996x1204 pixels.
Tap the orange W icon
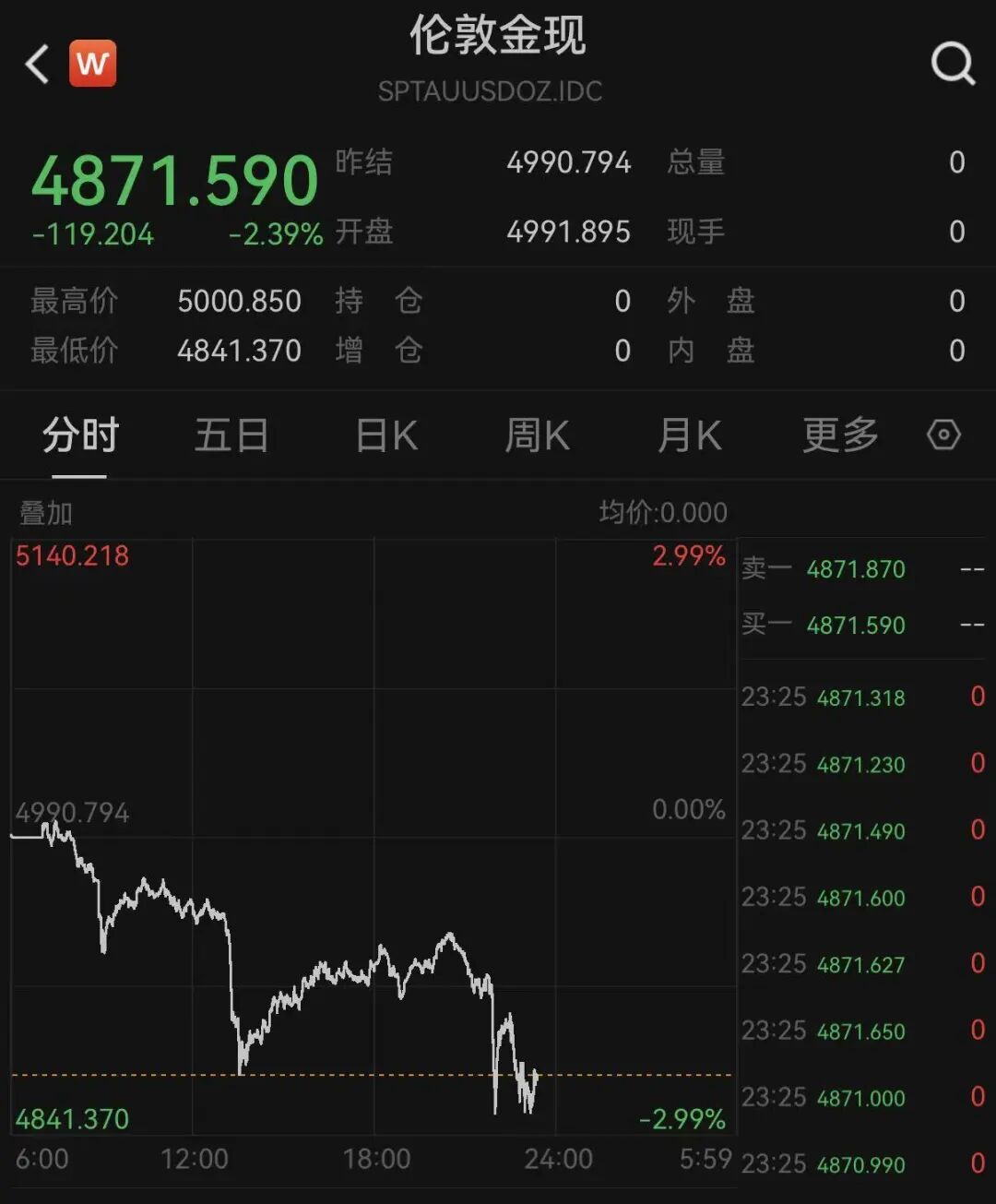tap(93, 64)
